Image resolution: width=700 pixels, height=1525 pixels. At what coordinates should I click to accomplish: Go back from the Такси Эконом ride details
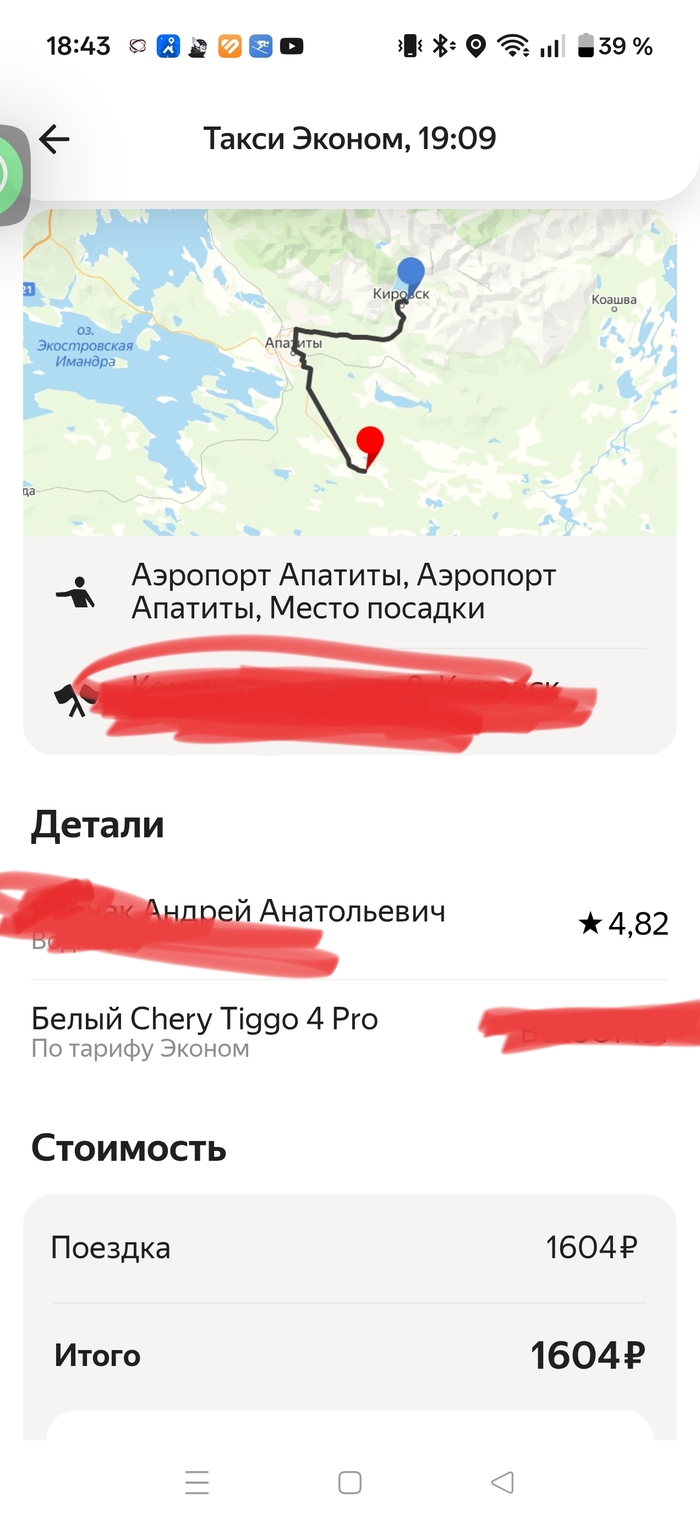pyautogui.click(x=54, y=139)
